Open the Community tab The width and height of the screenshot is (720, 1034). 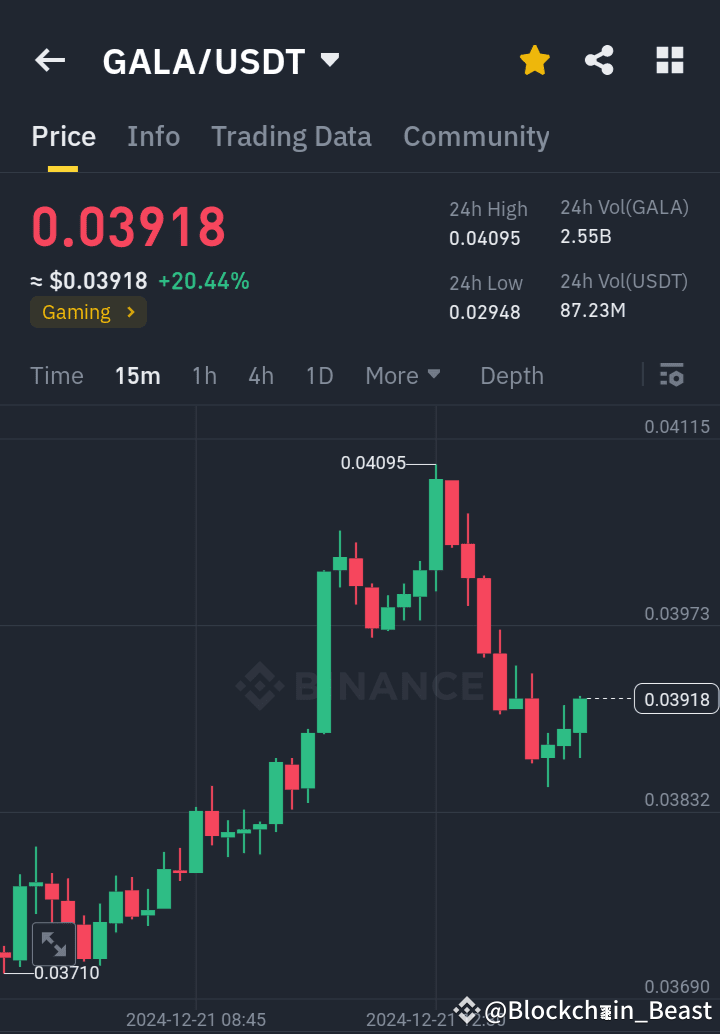point(476,136)
